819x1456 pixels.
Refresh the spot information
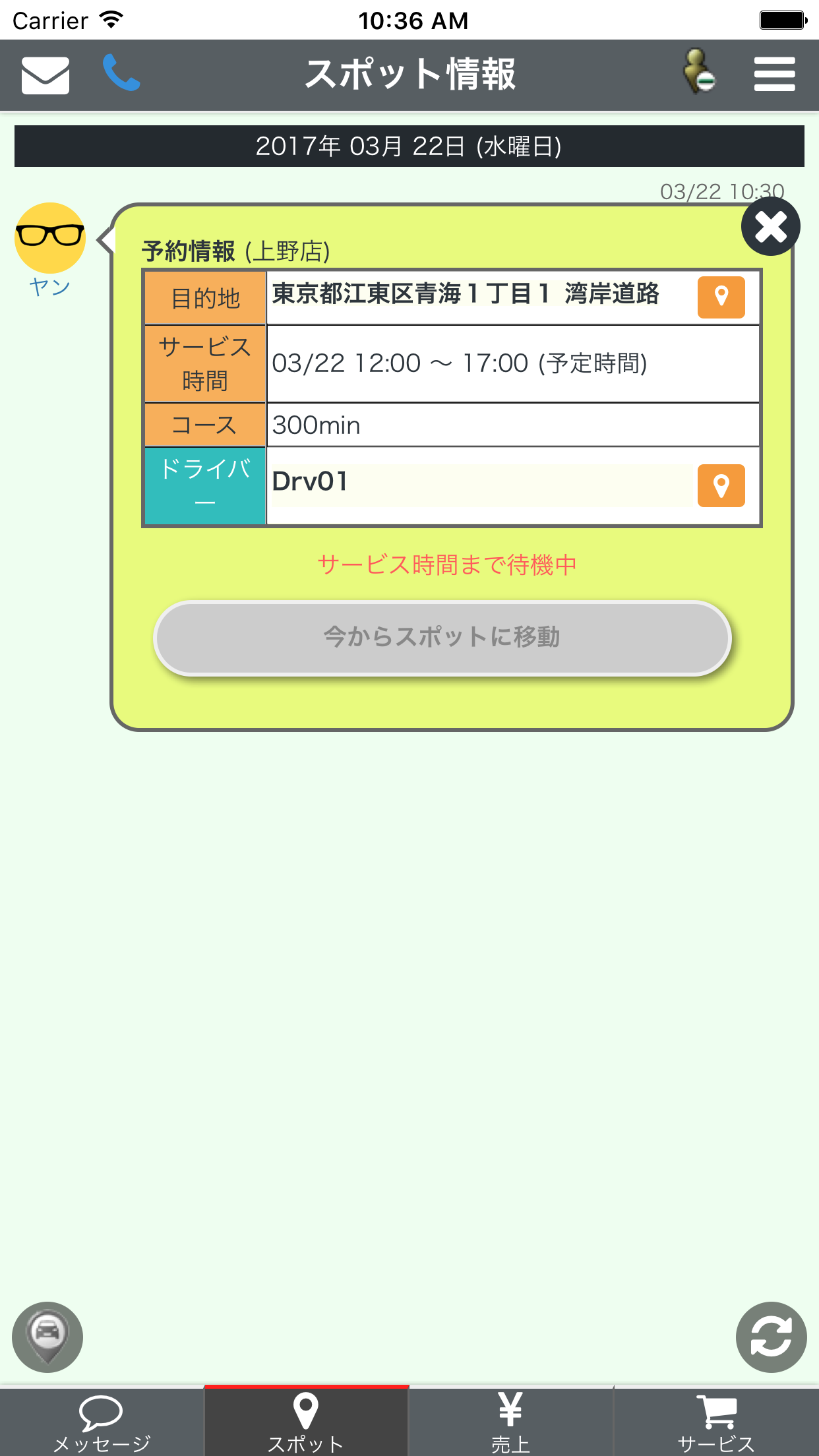point(771,1337)
